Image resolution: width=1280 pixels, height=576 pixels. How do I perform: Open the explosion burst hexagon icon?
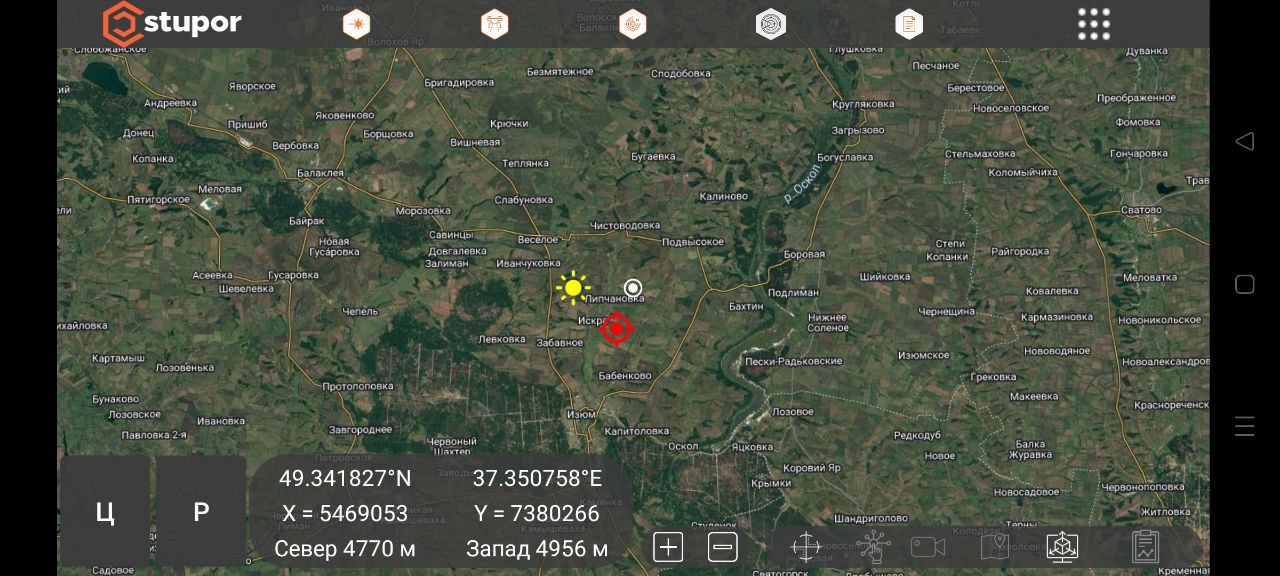pos(356,24)
